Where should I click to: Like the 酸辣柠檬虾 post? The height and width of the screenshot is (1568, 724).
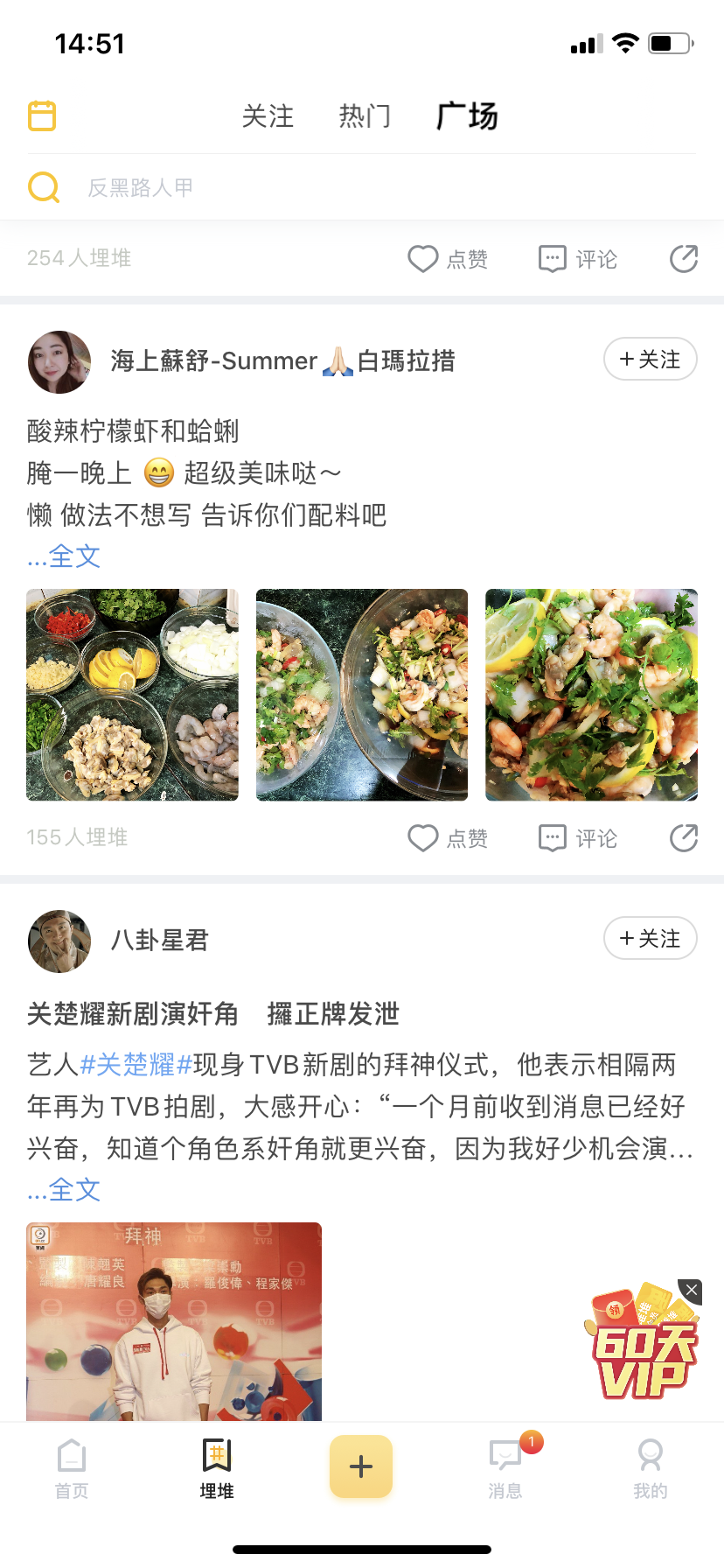point(448,838)
